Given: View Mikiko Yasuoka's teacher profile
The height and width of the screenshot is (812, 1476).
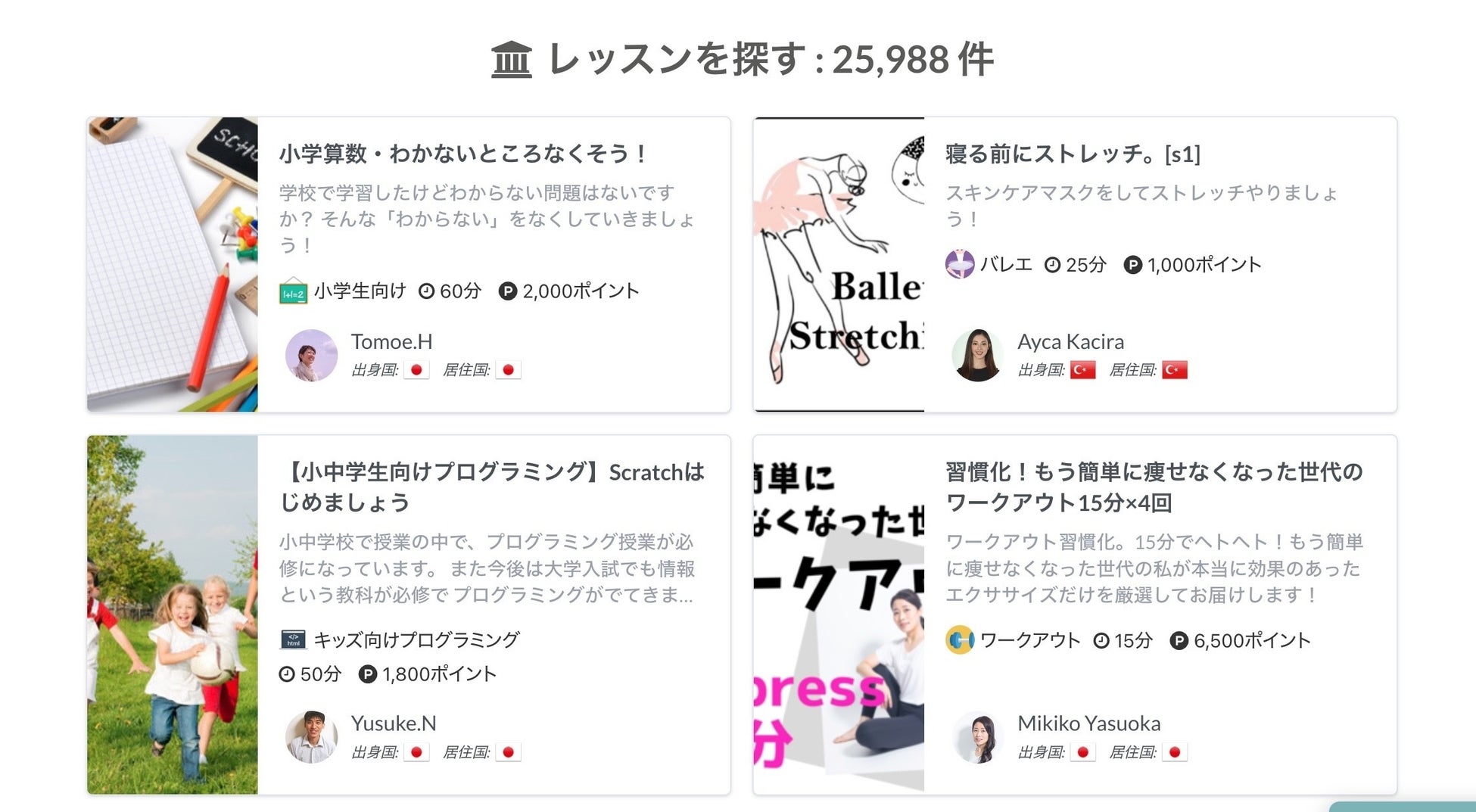Looking at the screenshot, I should [1088, 723].
